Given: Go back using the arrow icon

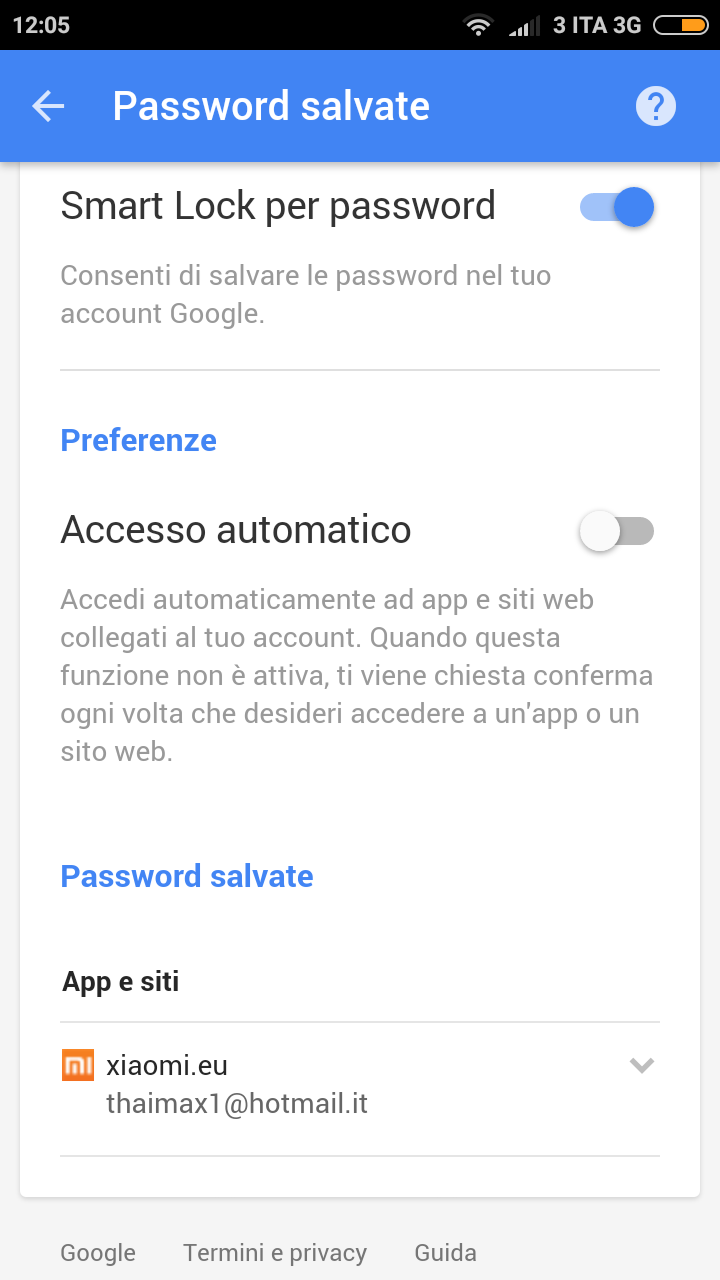Looking at the screenshot, I should [48, 106].
